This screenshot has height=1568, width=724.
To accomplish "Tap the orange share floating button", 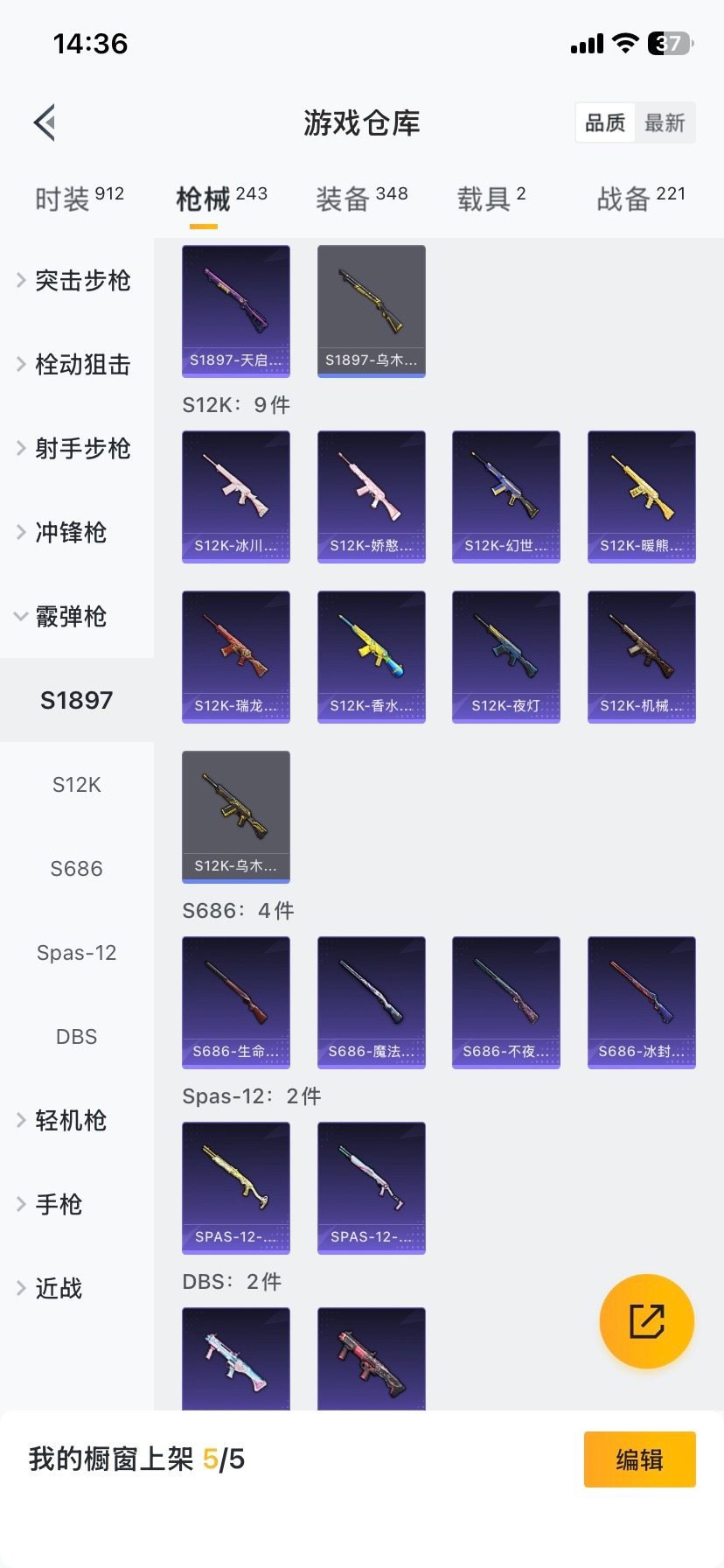I will 646,1321.
